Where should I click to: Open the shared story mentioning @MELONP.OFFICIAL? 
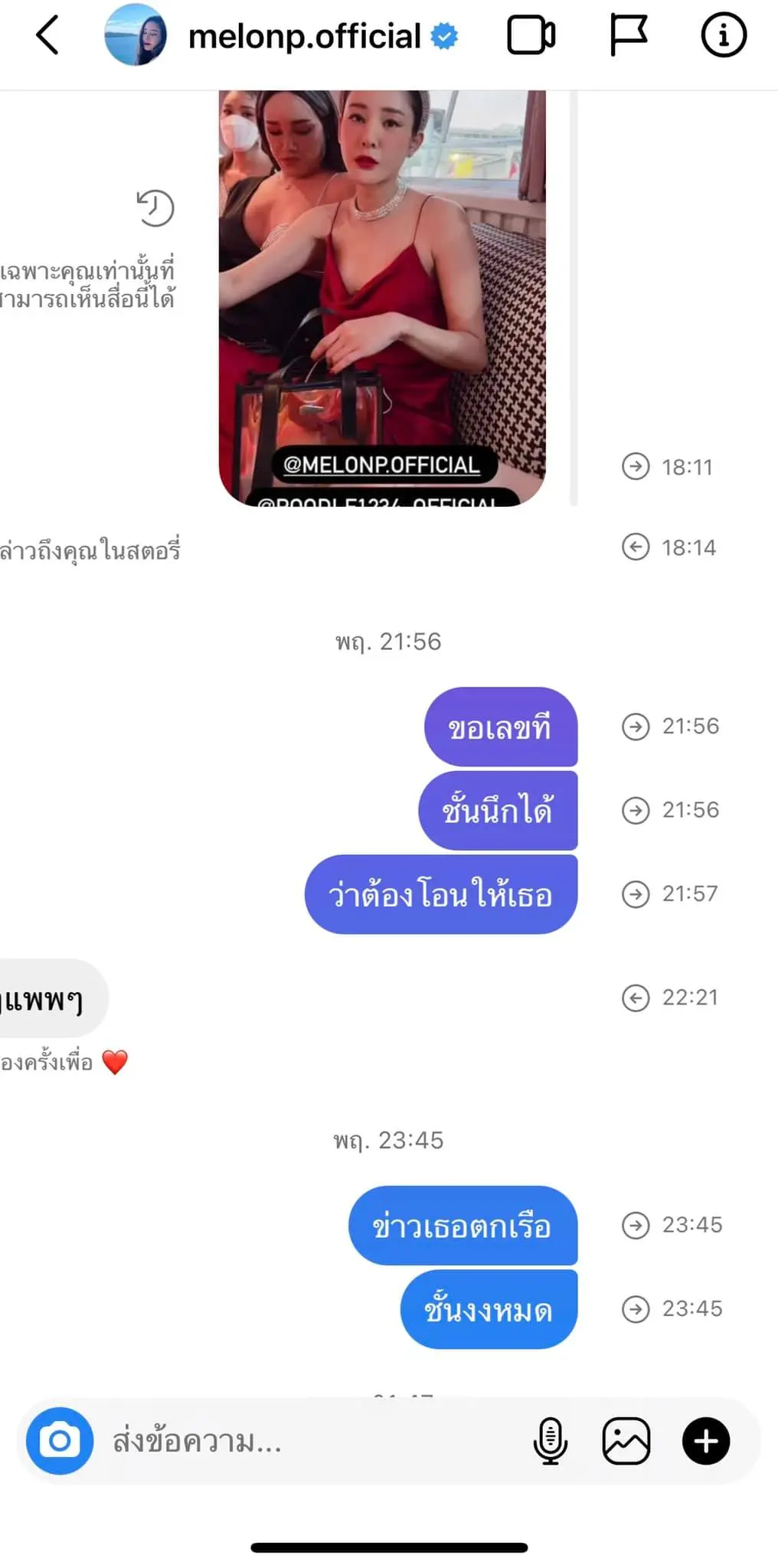coord(382,299)
